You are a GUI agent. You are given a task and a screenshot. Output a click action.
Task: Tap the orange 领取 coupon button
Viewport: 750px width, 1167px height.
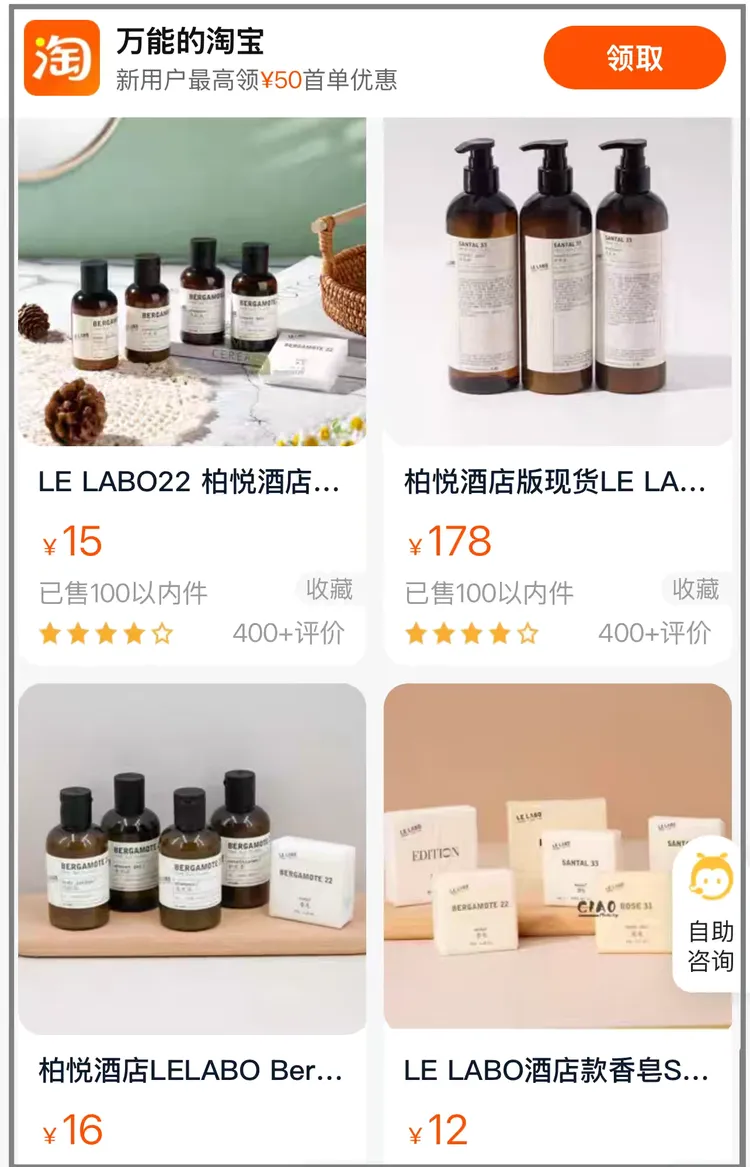pos(634,58)
